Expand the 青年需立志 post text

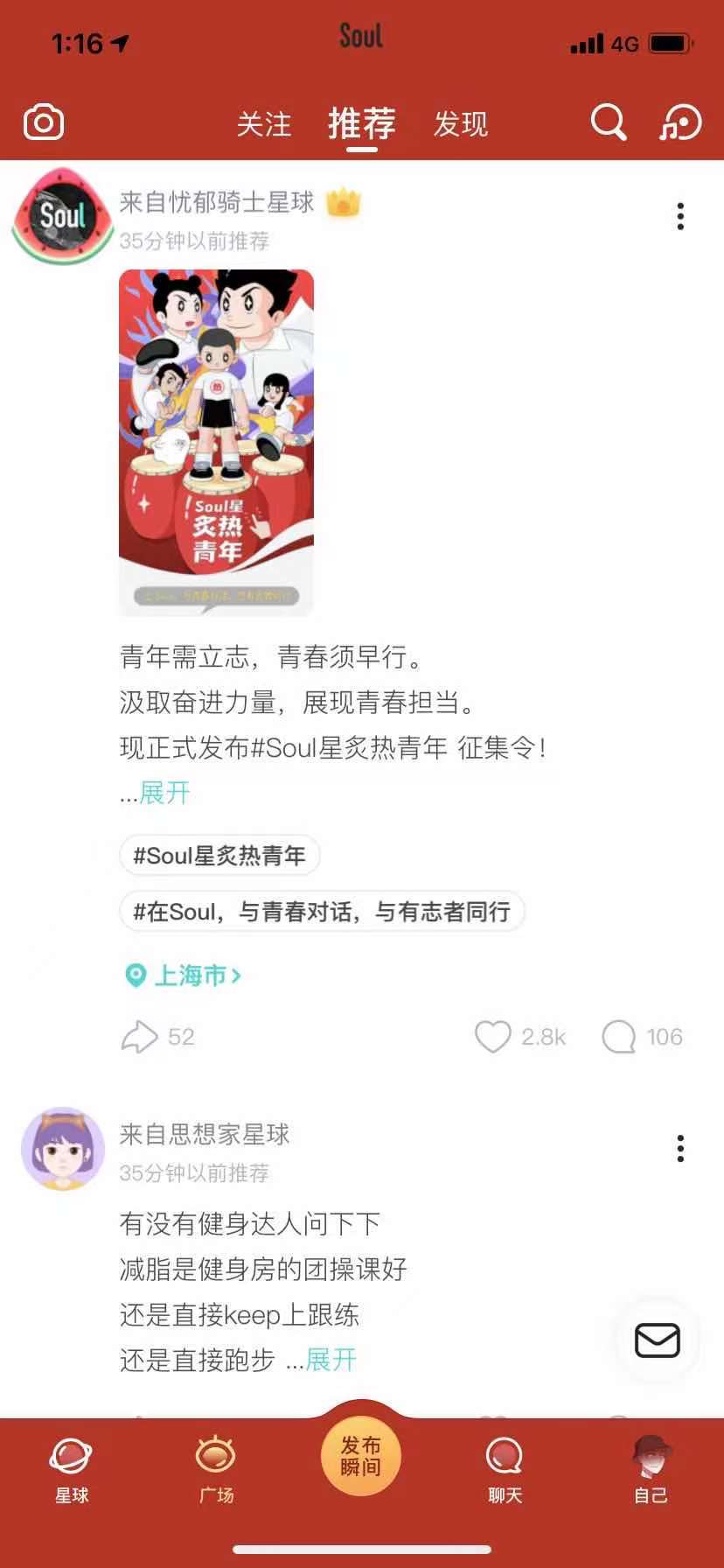(x=164, y=793)
